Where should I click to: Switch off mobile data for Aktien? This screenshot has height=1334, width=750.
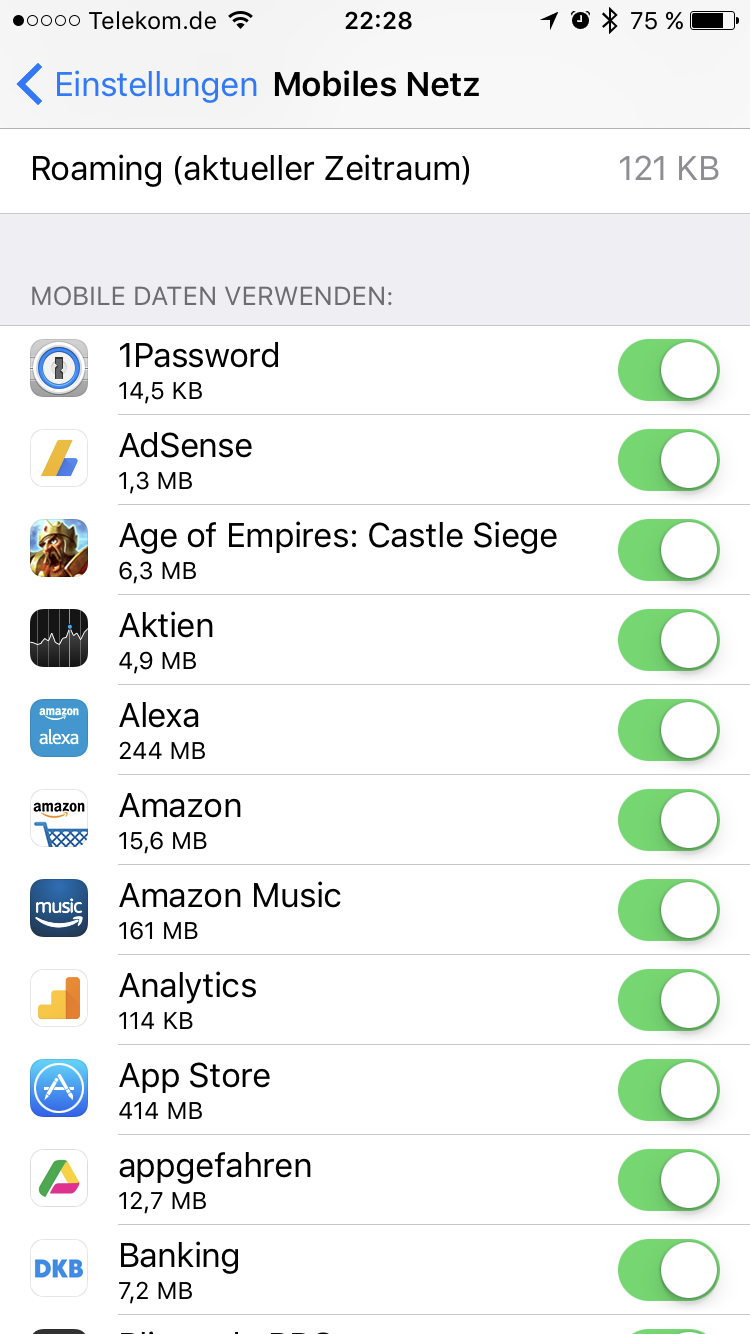click(668, 640)
